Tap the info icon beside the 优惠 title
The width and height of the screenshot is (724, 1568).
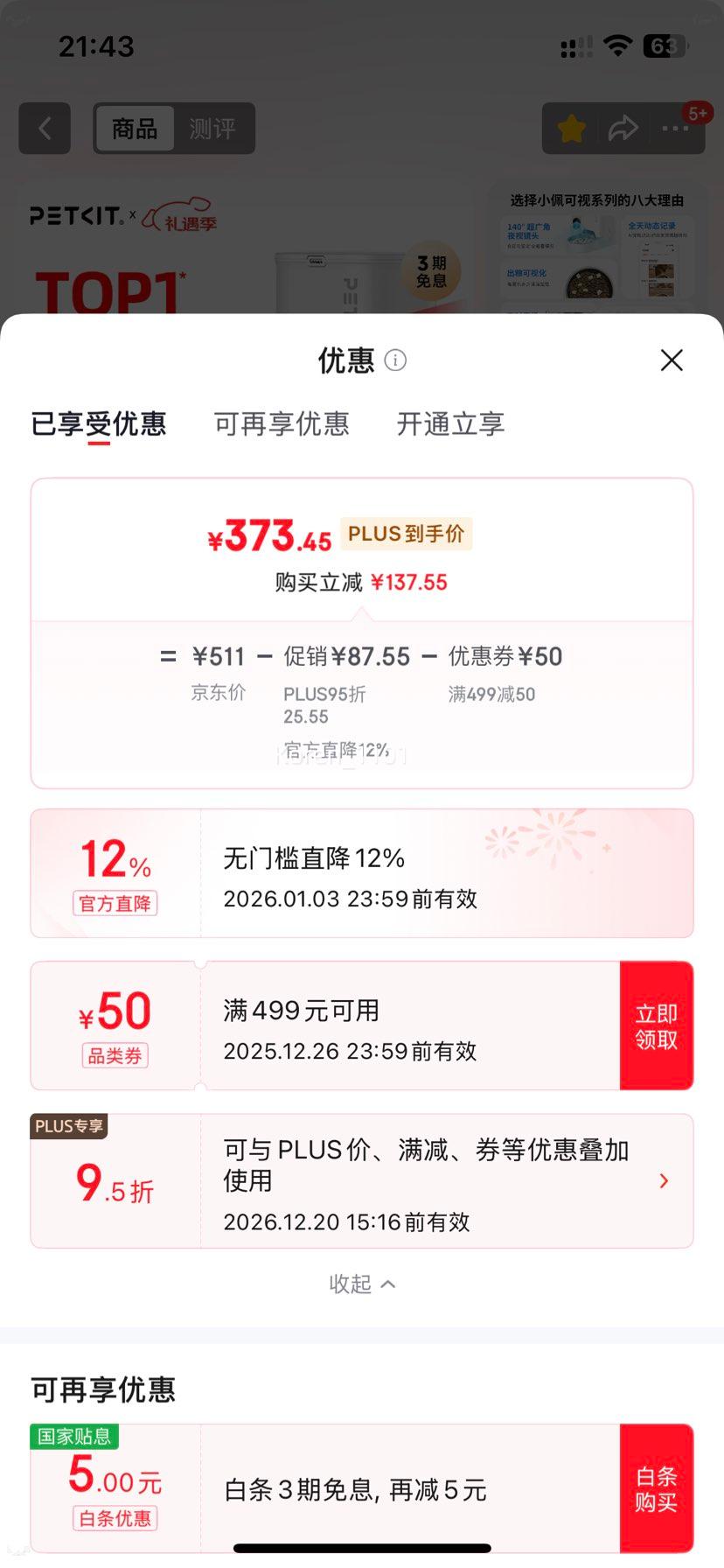pos(394,360)
